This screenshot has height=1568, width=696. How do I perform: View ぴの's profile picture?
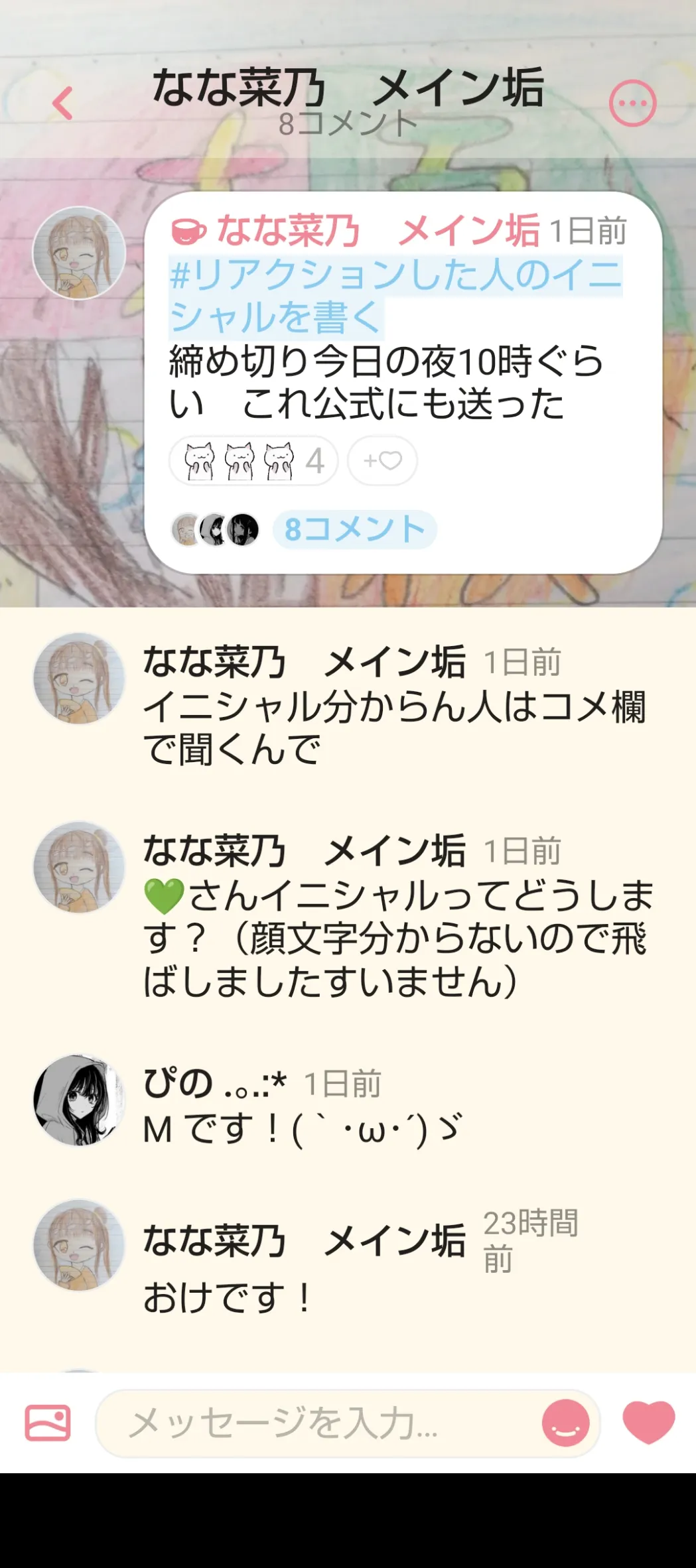80,1100
